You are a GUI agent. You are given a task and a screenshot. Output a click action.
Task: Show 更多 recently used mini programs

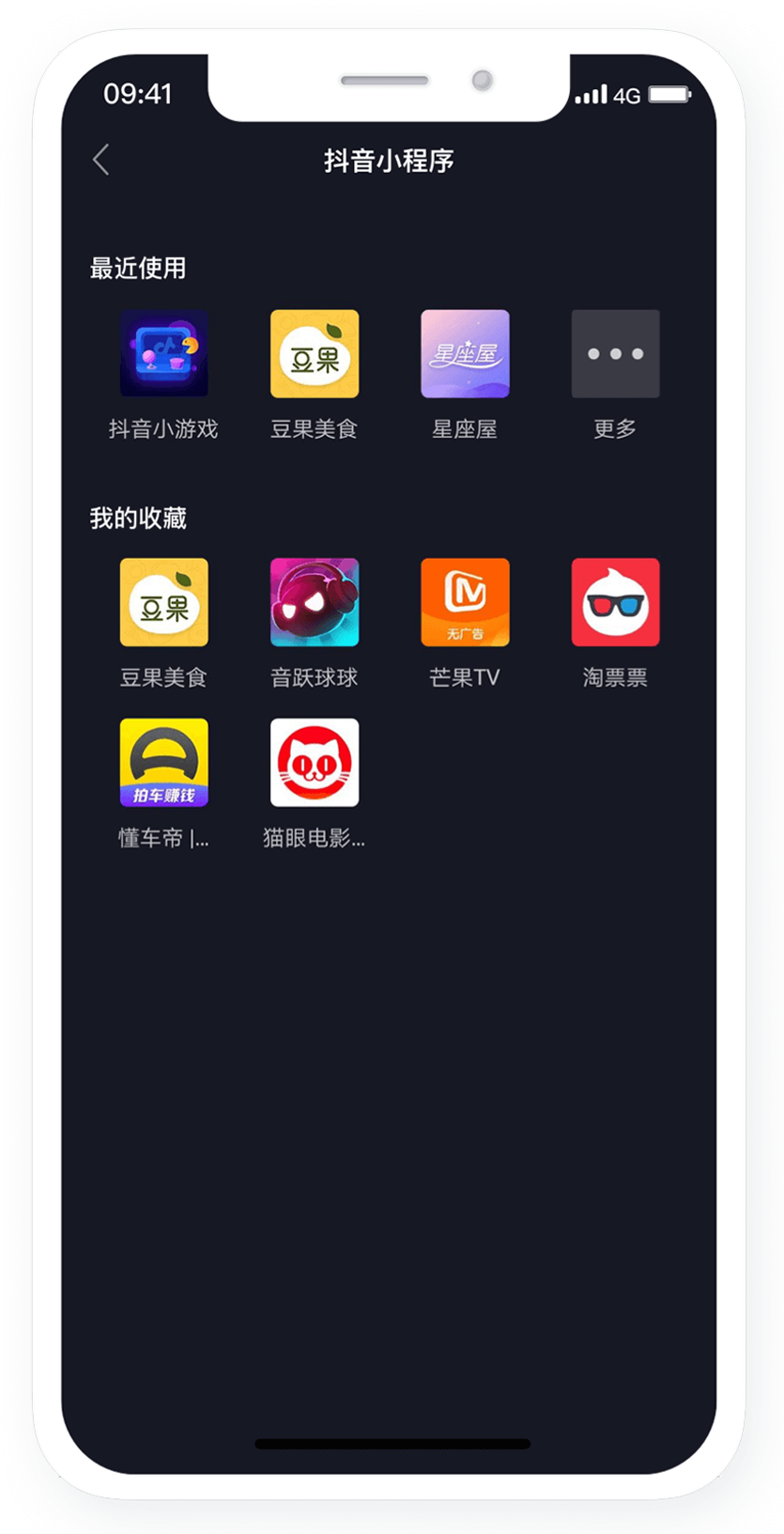[615, 354]
